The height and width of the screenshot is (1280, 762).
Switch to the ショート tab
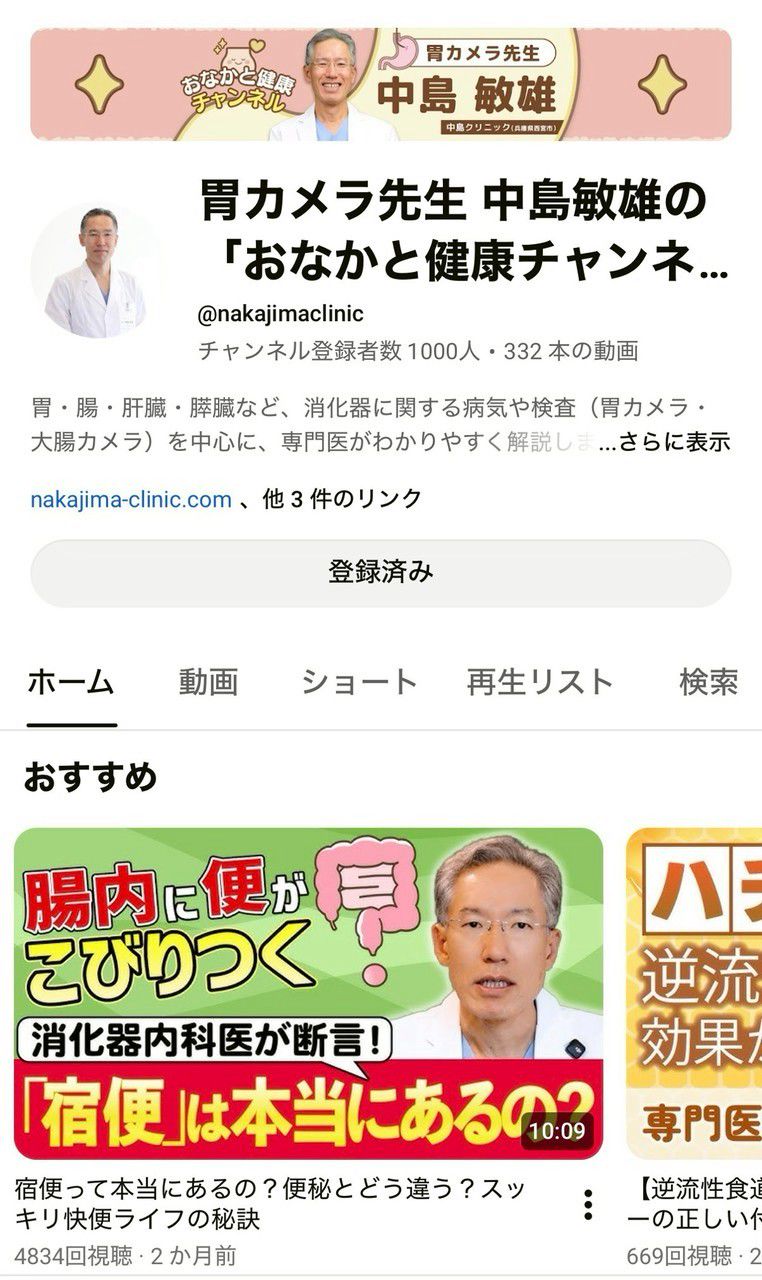tap(359, 683)
